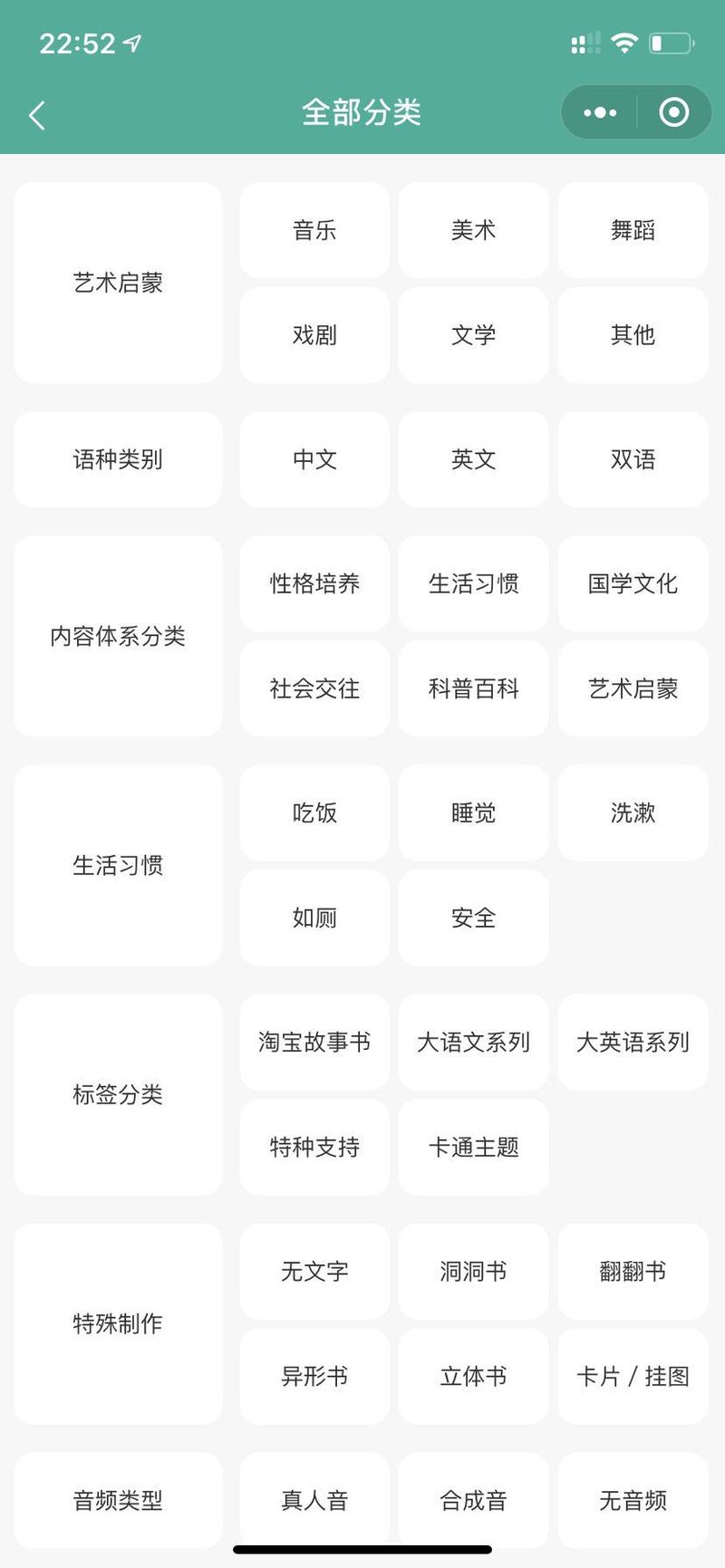Choose the 大英语系列 tag

(x=633, y=1042)
